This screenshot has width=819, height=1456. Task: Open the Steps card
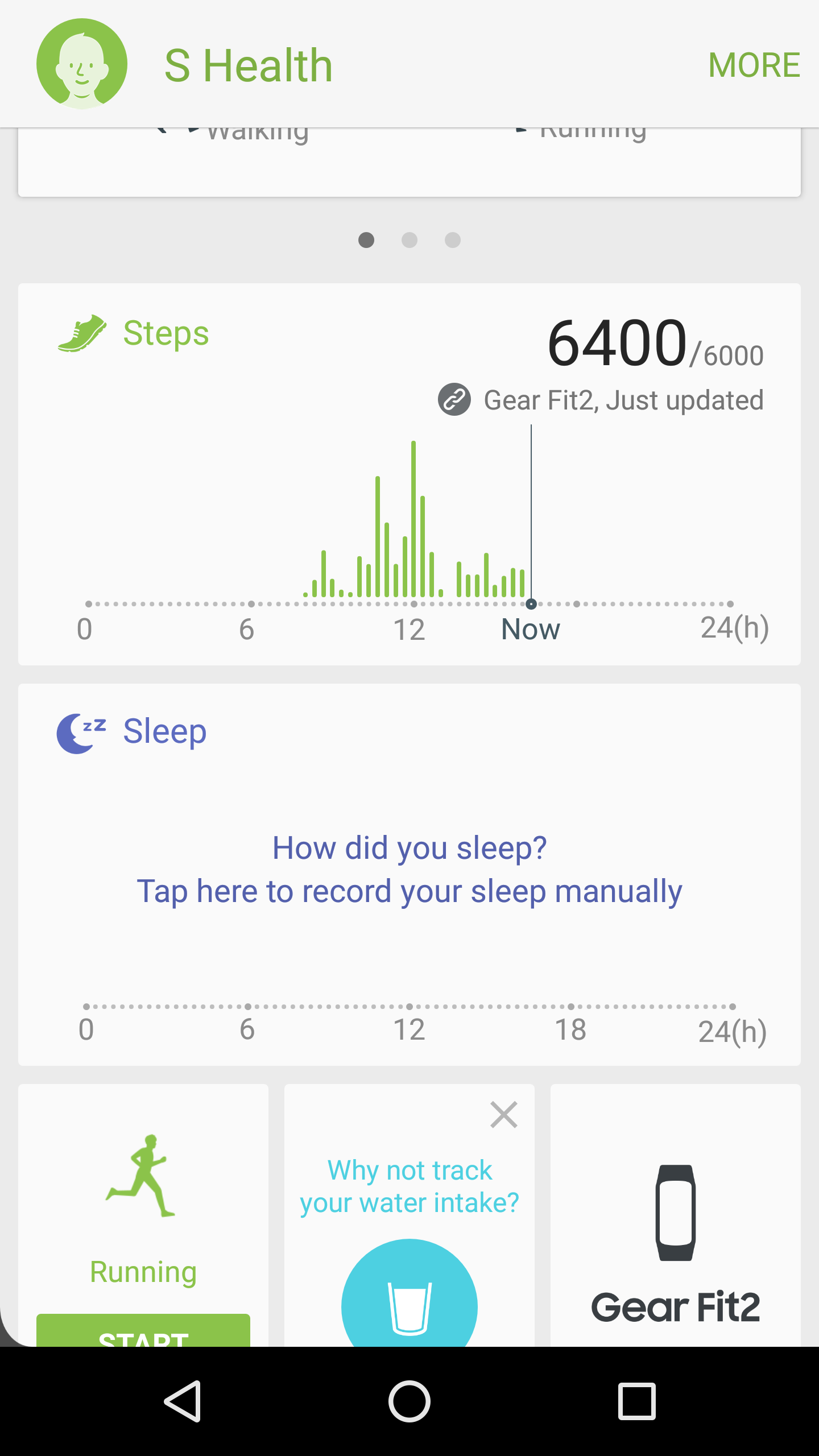[409, 474]
